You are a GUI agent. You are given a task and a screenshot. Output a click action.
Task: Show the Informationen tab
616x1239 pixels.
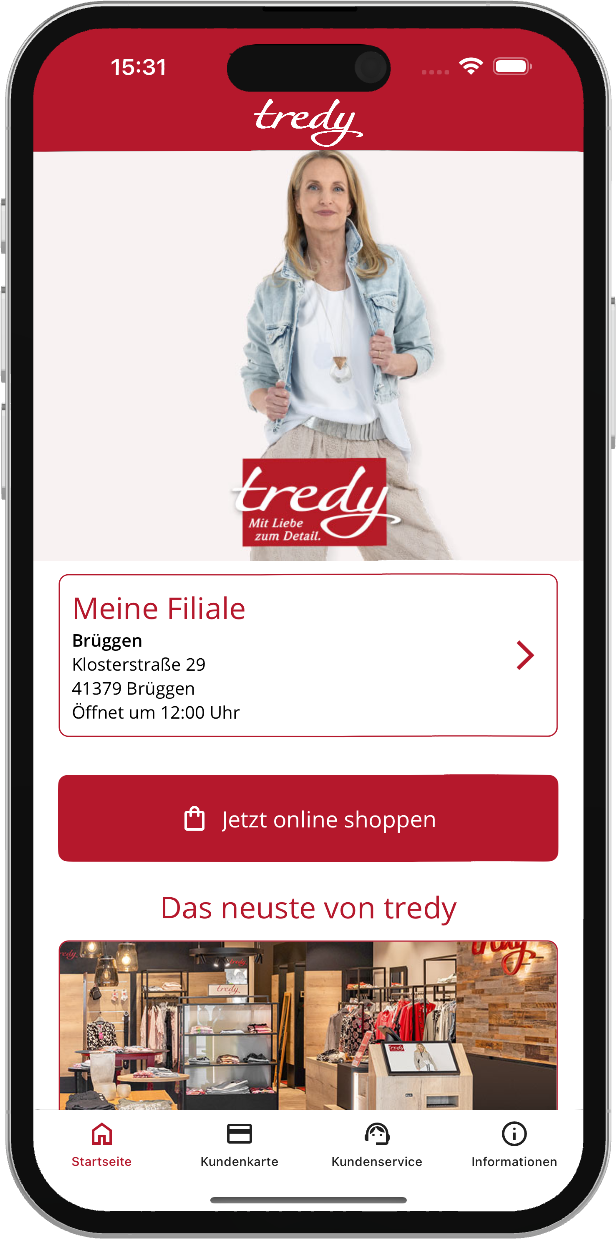(514, 1145)
